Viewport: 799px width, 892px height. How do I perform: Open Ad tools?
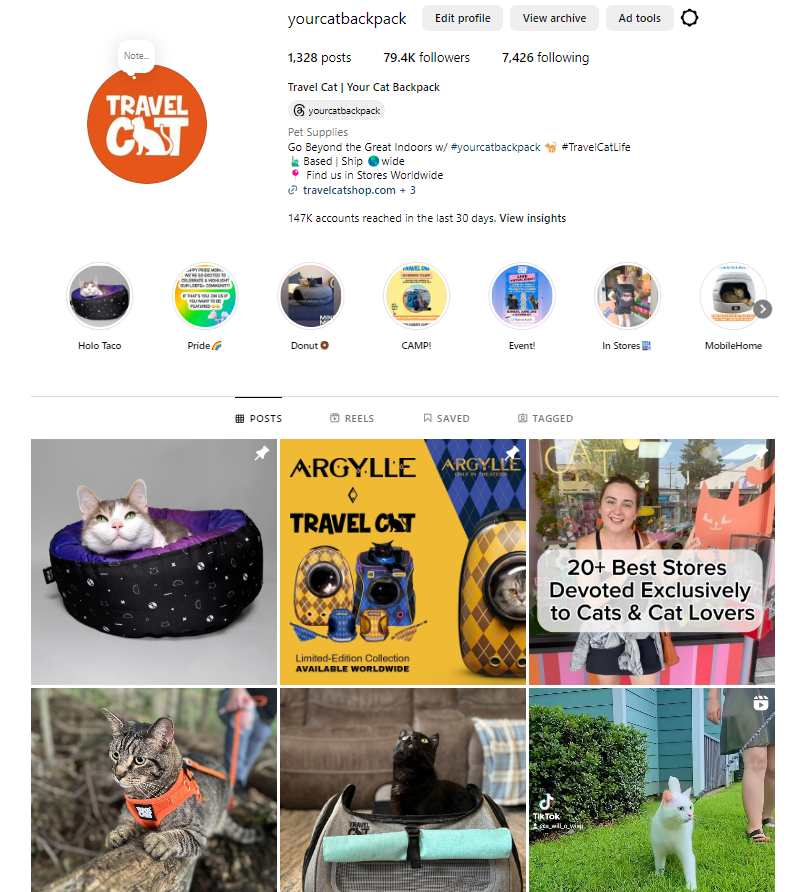tap(639, 18)
